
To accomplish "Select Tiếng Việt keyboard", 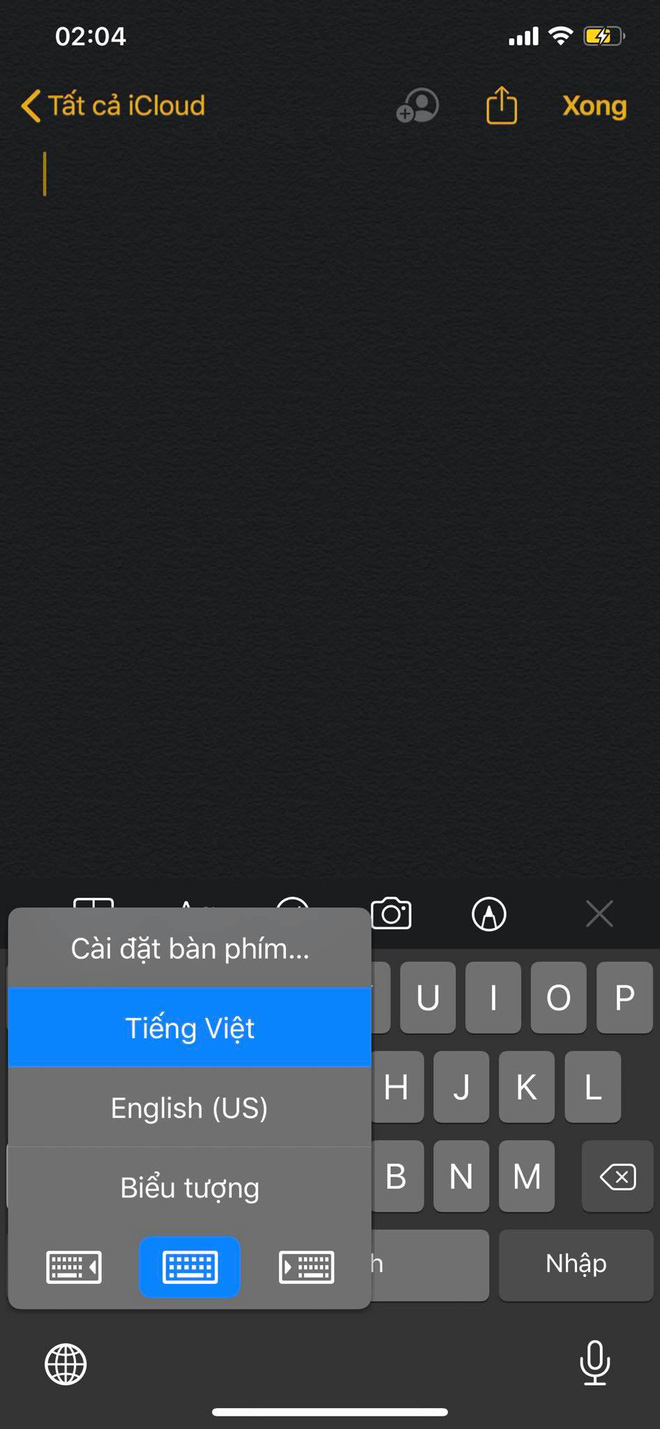I will pos(190,1027).
